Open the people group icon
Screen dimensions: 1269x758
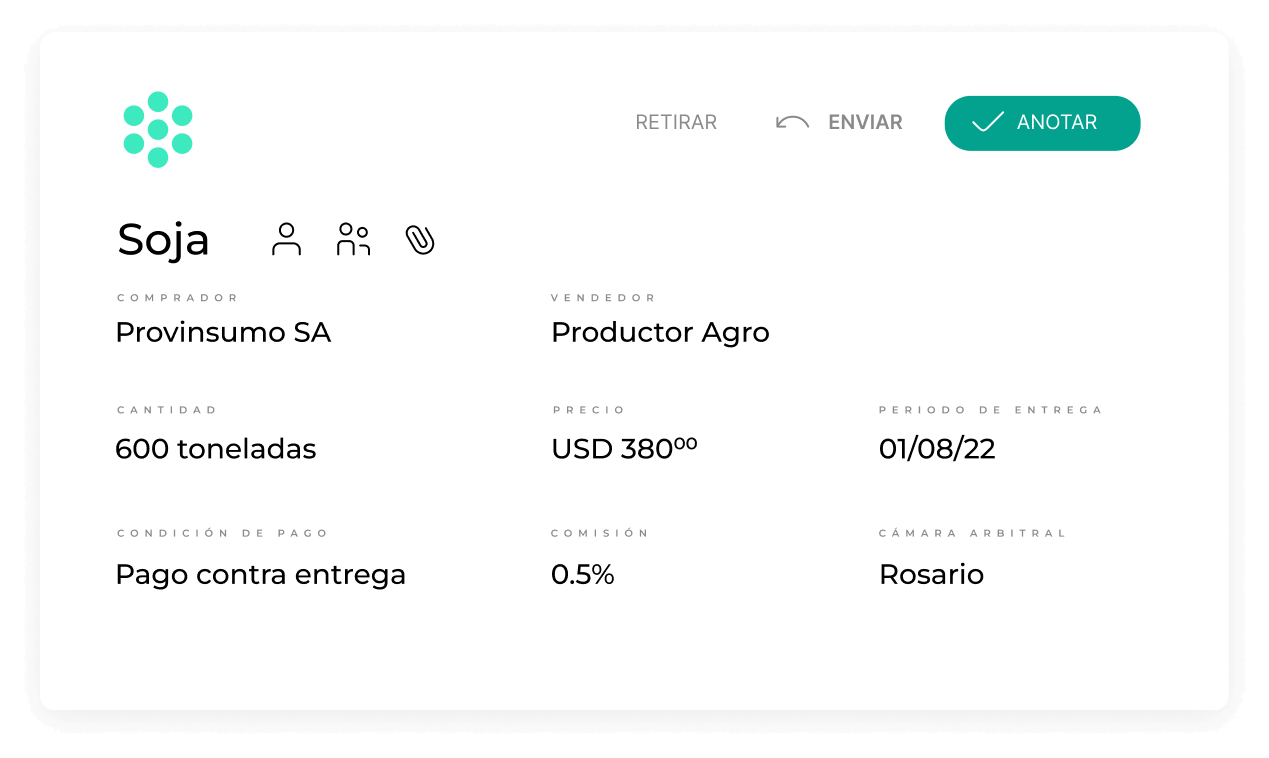(353, 240)
